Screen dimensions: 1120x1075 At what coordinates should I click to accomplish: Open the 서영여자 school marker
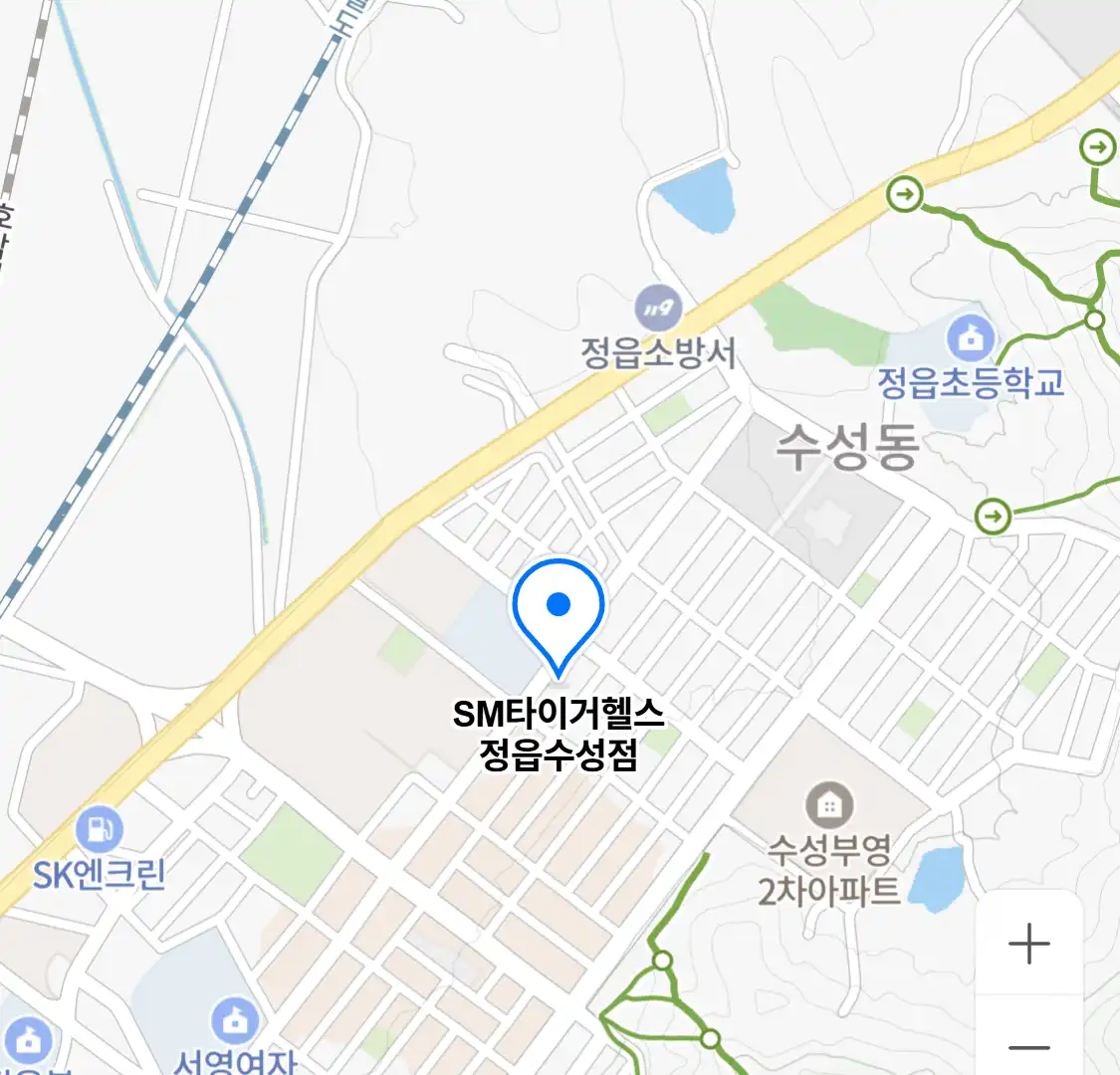(236, 1021)
